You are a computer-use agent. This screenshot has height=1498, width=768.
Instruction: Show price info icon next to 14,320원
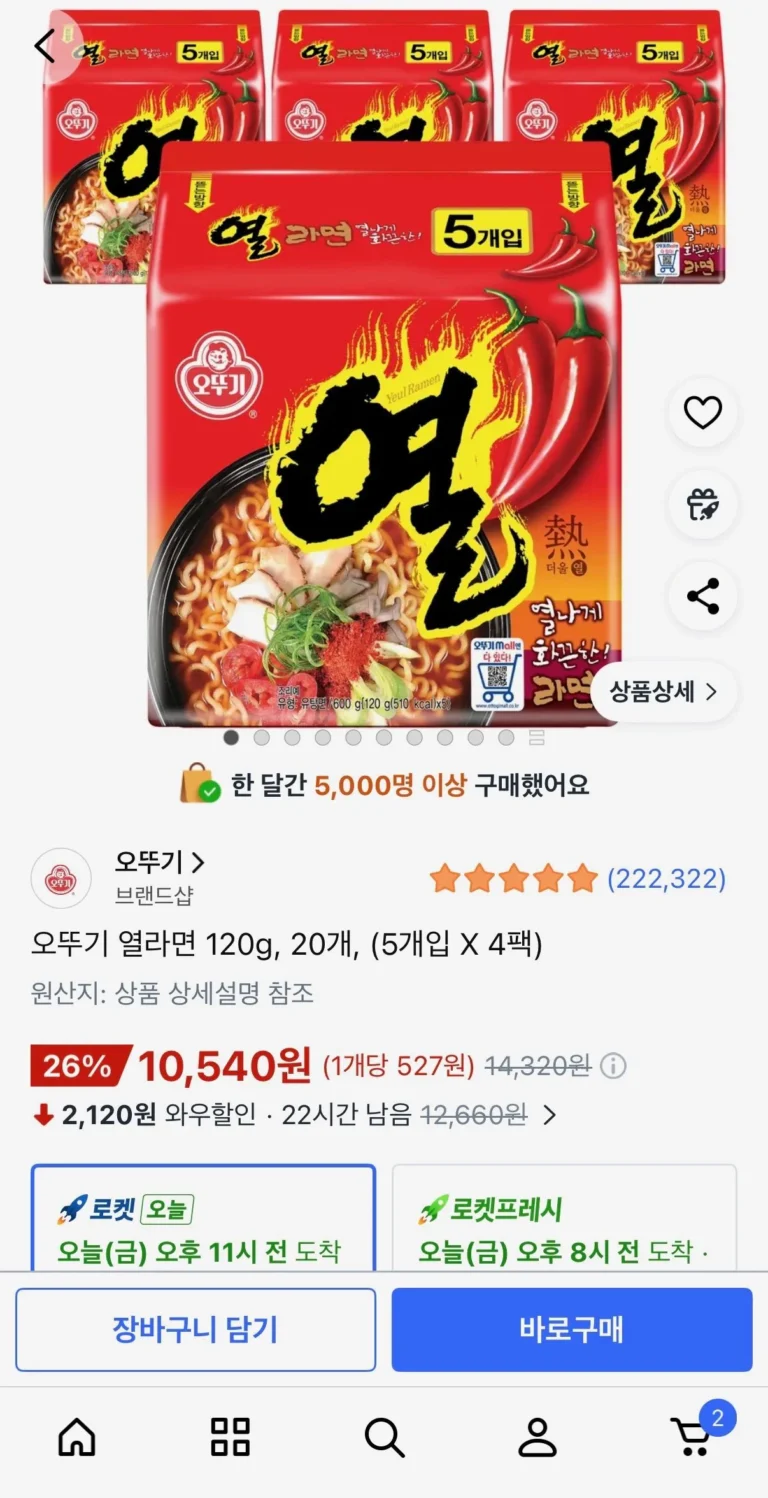(x=613, y=1066)
